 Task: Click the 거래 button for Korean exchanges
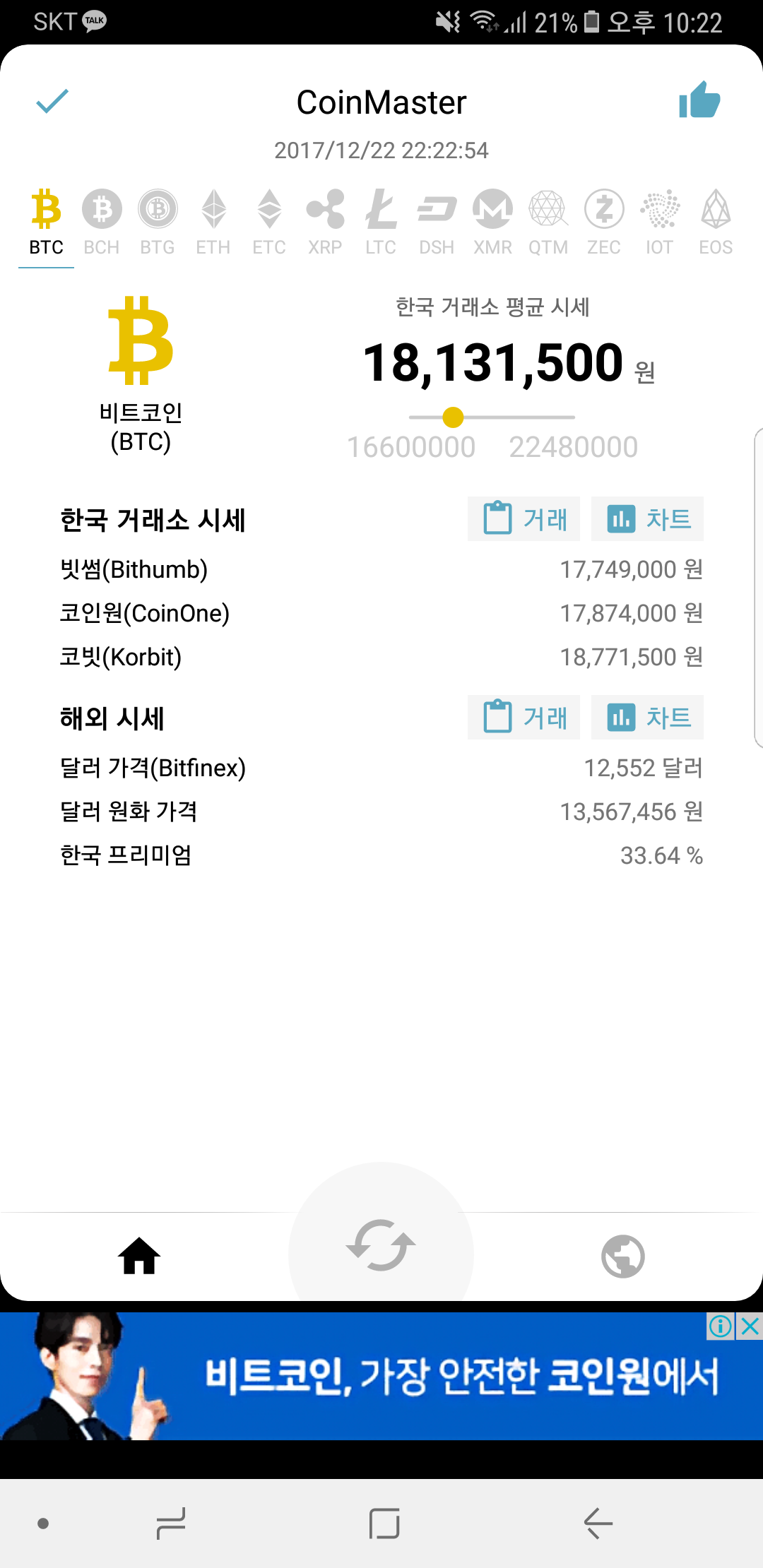pyautogui.click(x=523, y=518)
